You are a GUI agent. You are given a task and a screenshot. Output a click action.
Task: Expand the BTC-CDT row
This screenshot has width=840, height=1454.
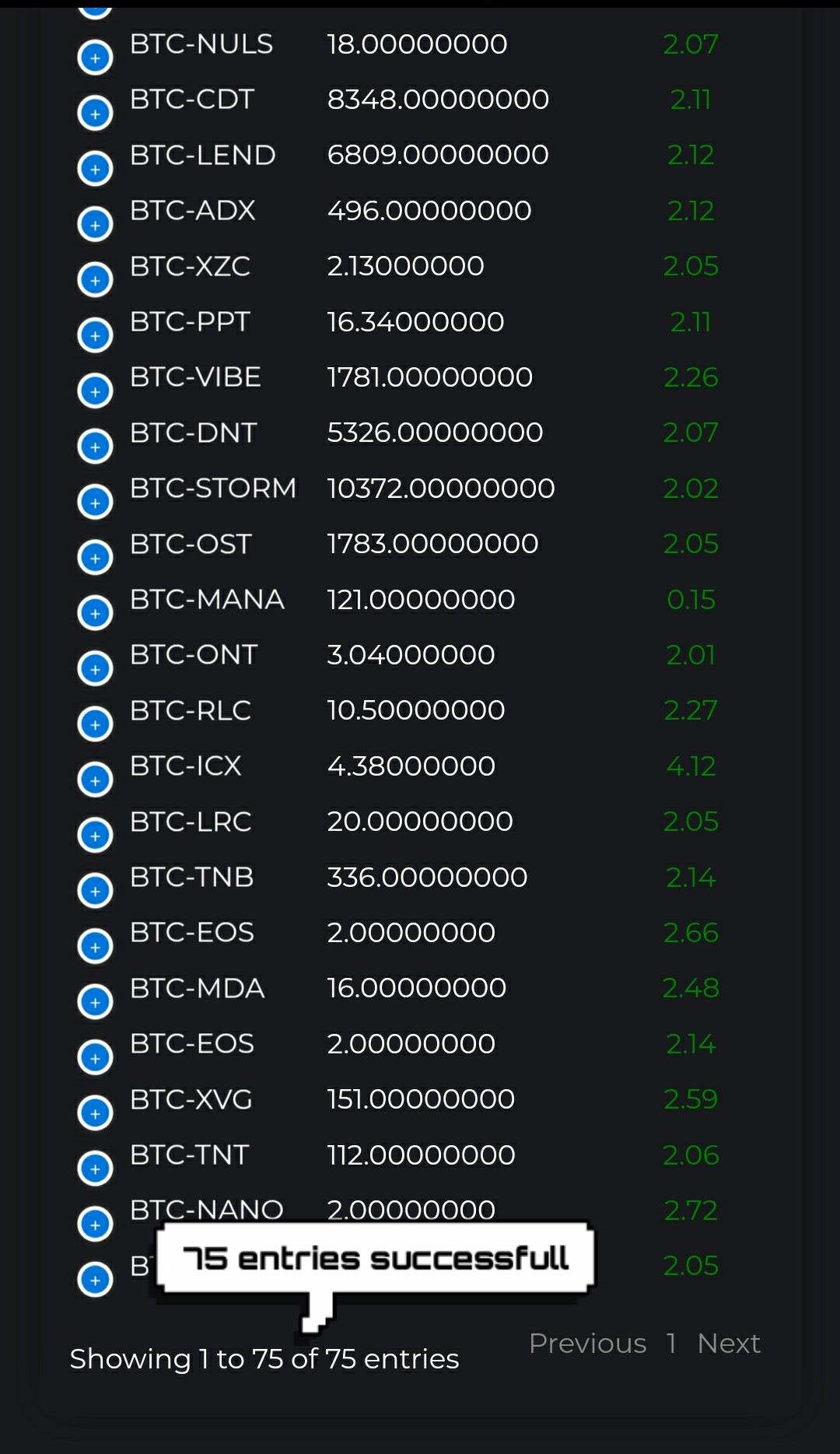[x=95, y=114]
